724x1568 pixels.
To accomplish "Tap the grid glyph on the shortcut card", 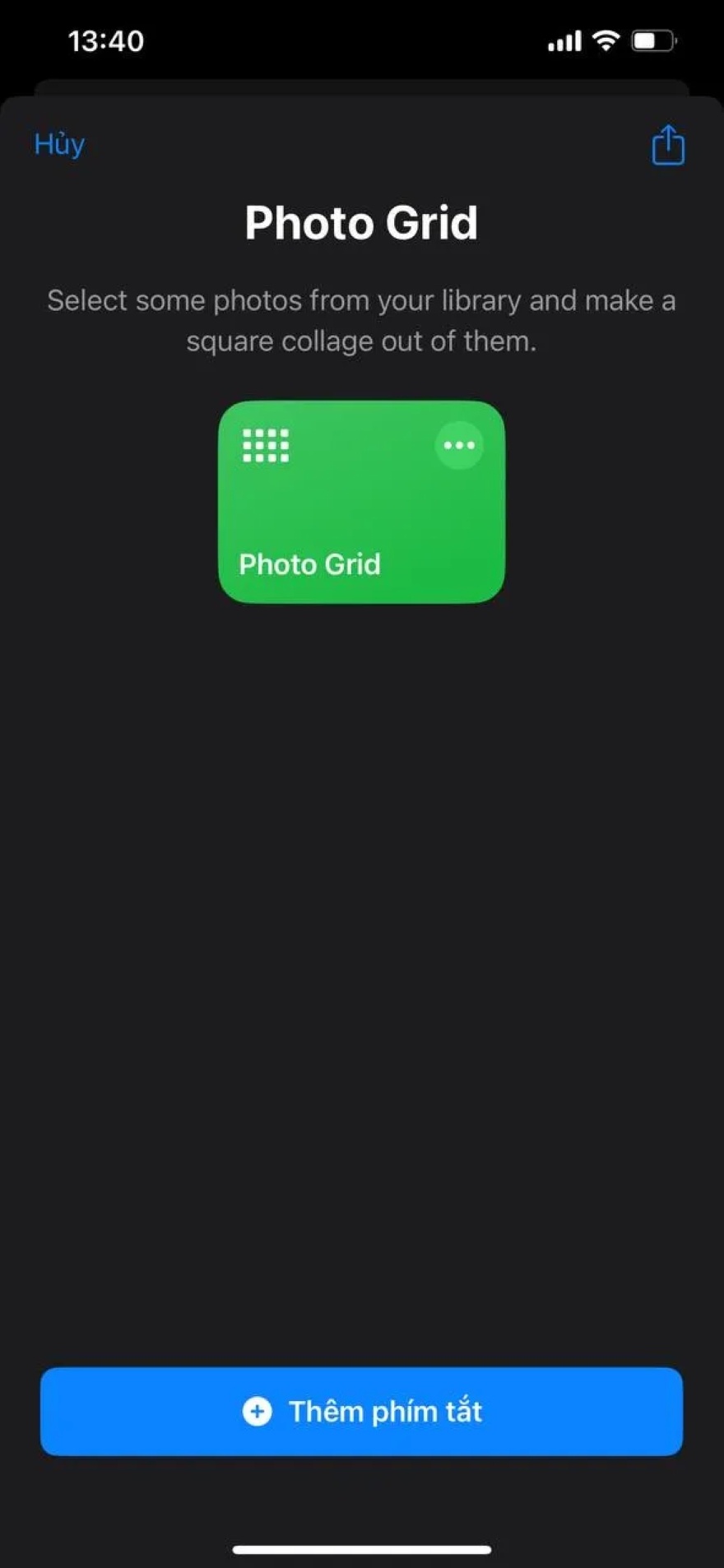I will pos(265,445).
